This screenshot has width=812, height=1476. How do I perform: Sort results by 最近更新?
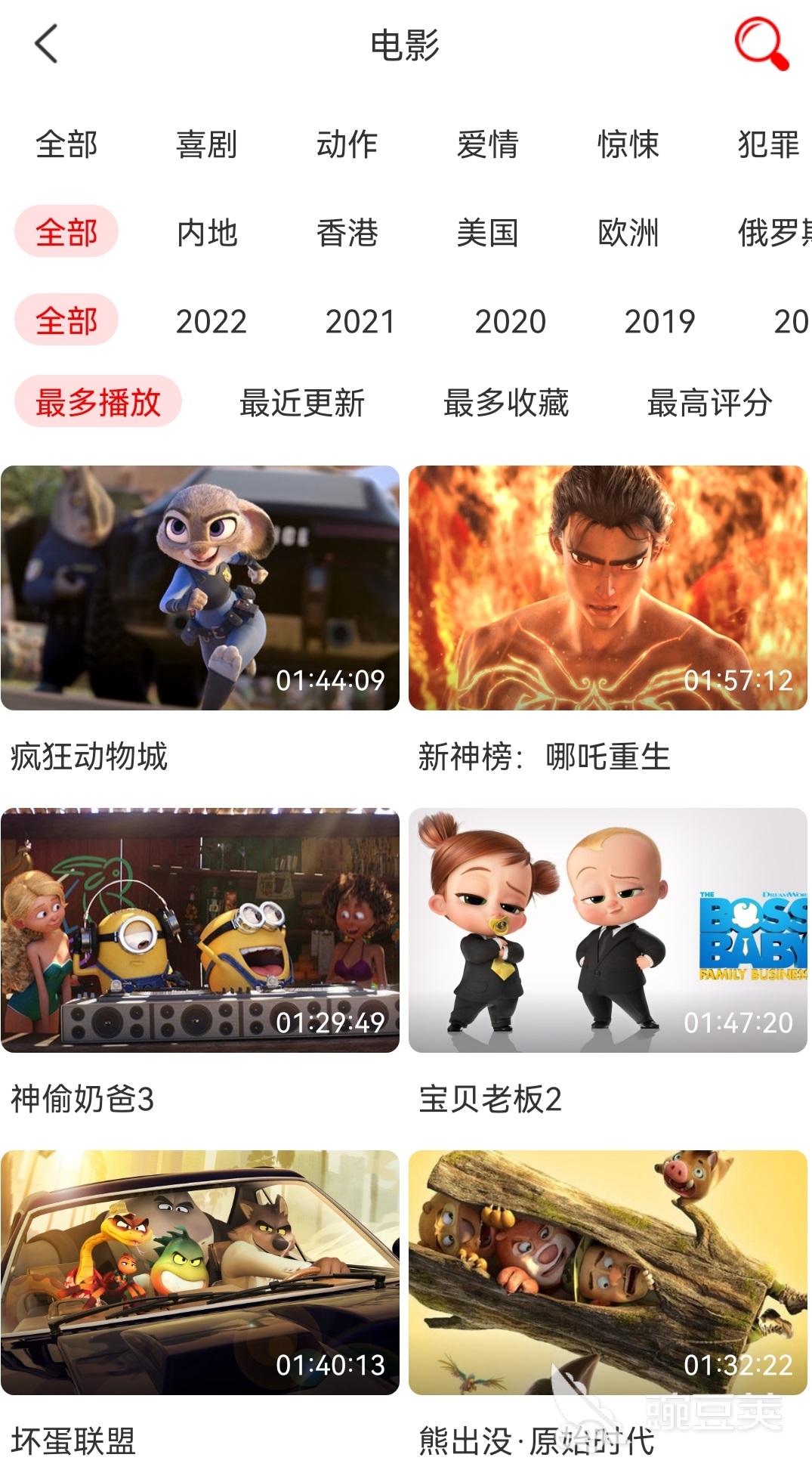[x=301, y=404]
